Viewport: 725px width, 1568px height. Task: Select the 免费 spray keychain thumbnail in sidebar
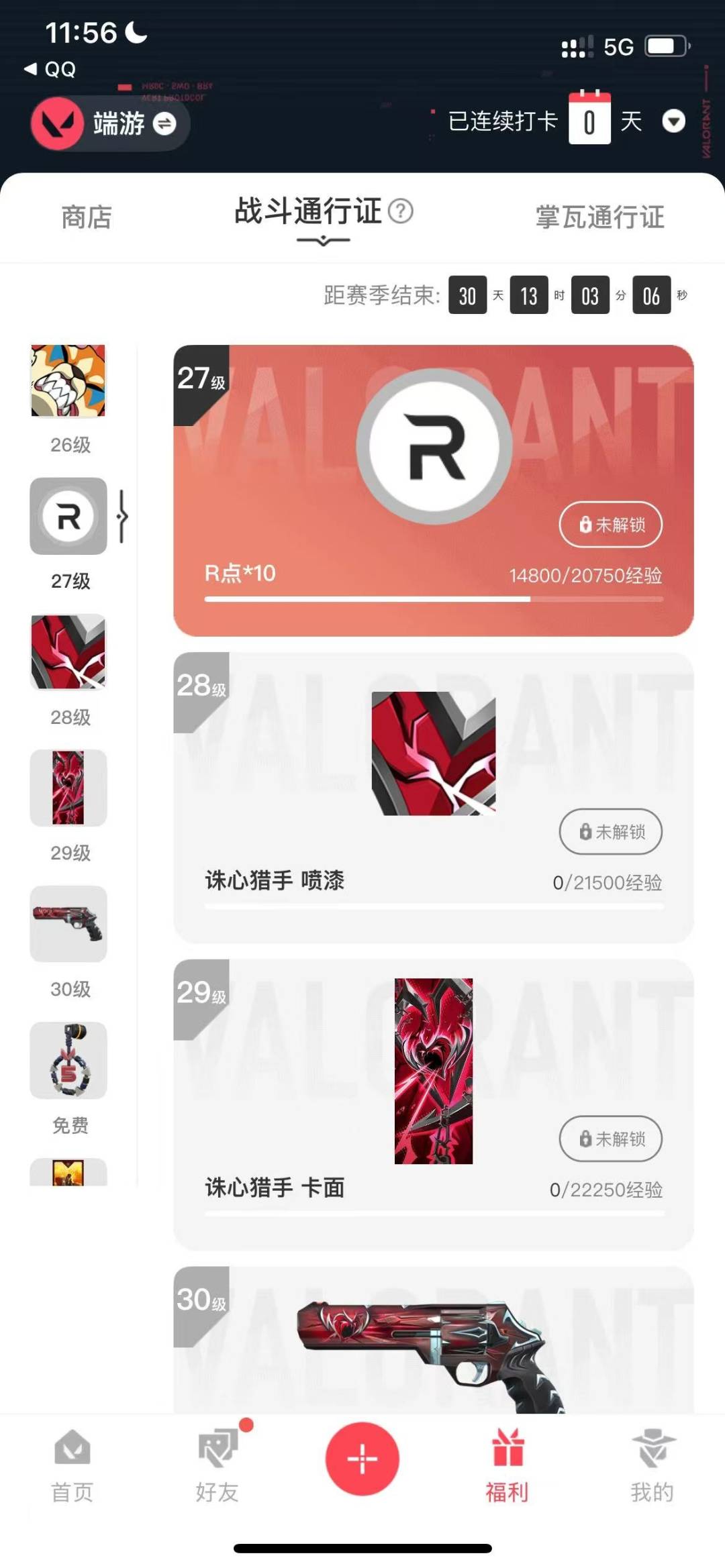point(67,1060)
